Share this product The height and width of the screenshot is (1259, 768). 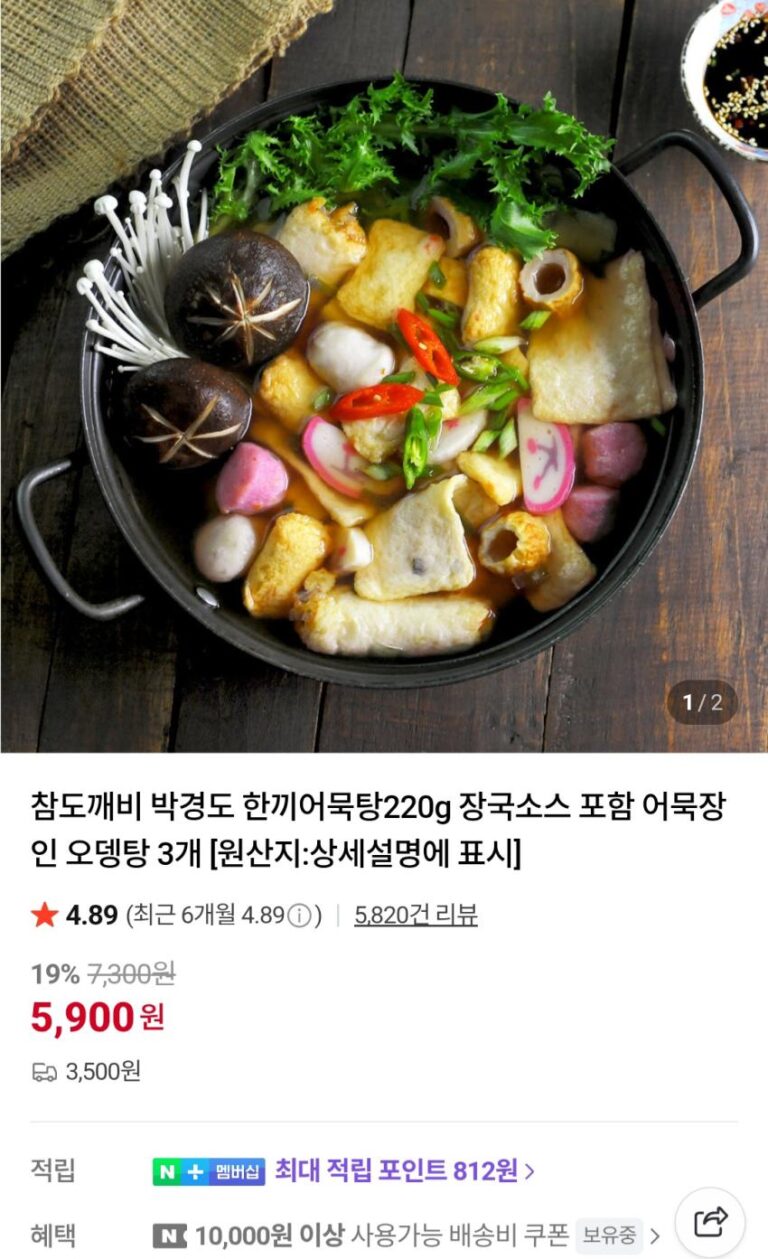tap(710, 1221)
